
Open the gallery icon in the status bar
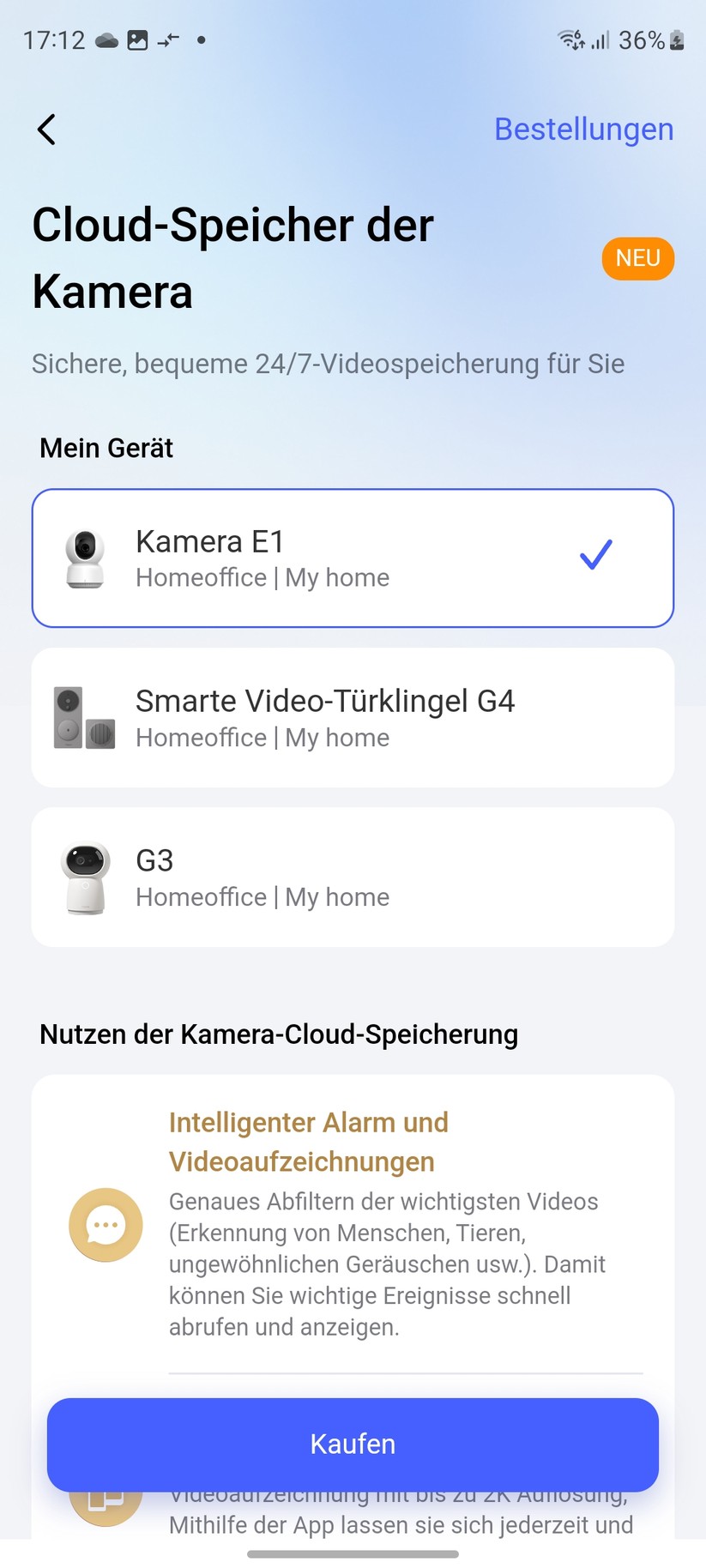(x=137, y=39)
